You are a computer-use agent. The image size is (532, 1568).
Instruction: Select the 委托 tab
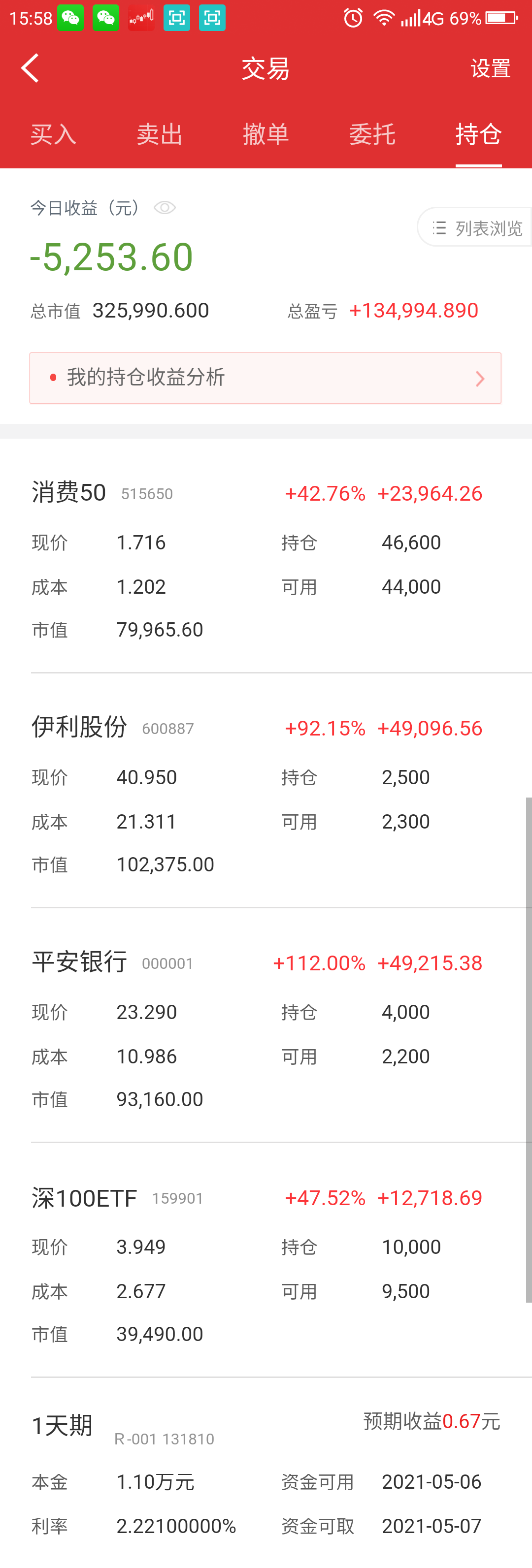(372, 134)
